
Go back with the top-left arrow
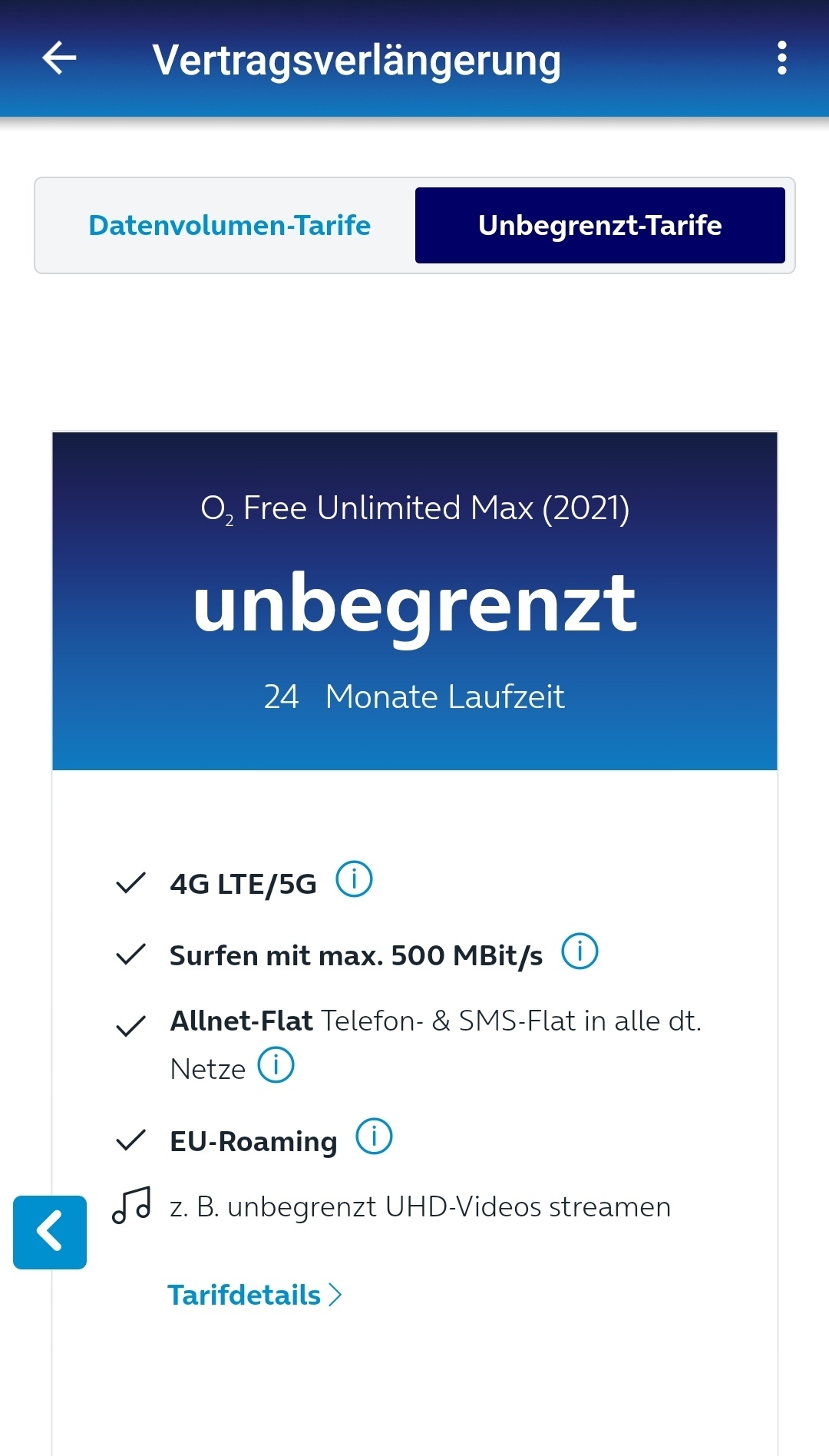click(59, 58)
